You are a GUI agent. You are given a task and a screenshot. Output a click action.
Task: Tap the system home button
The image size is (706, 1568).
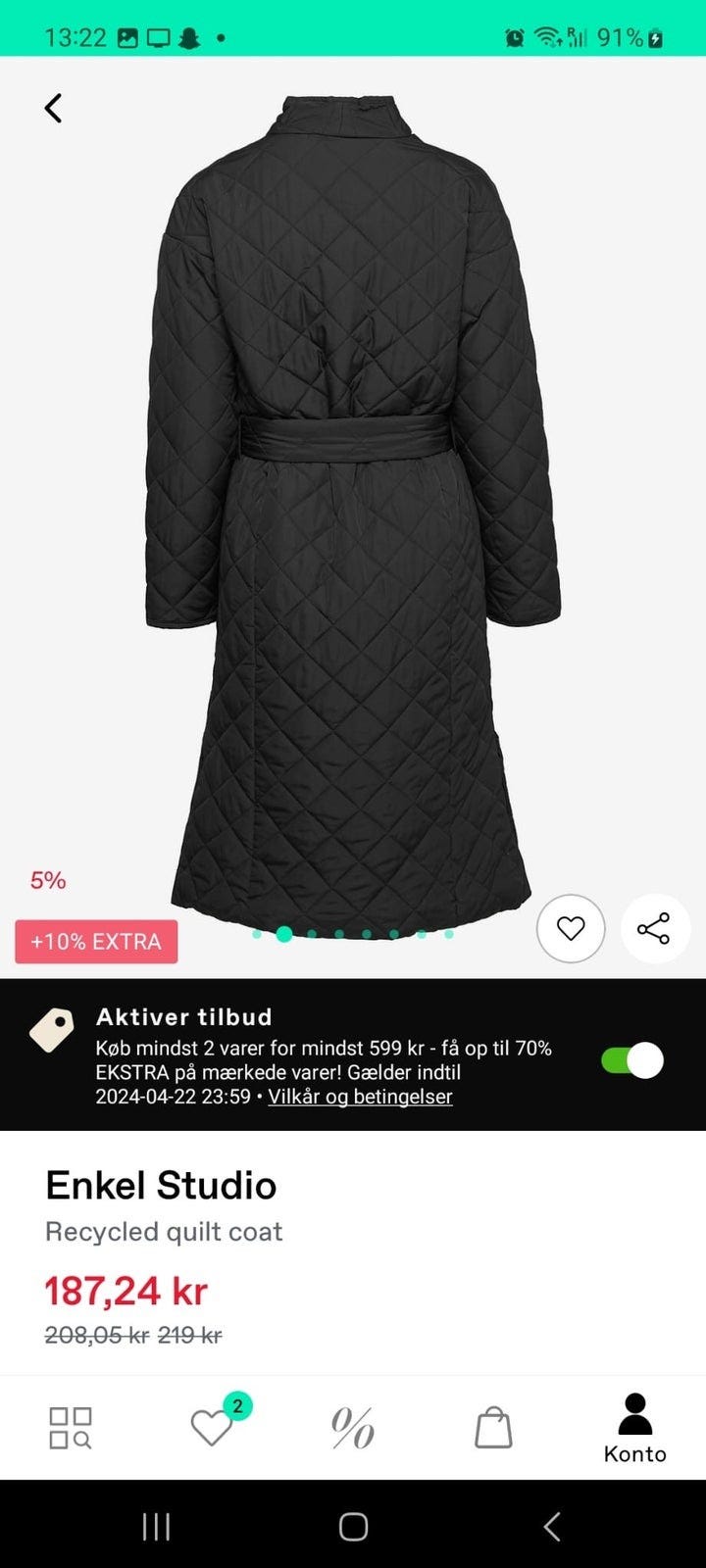pos(353,1526)
